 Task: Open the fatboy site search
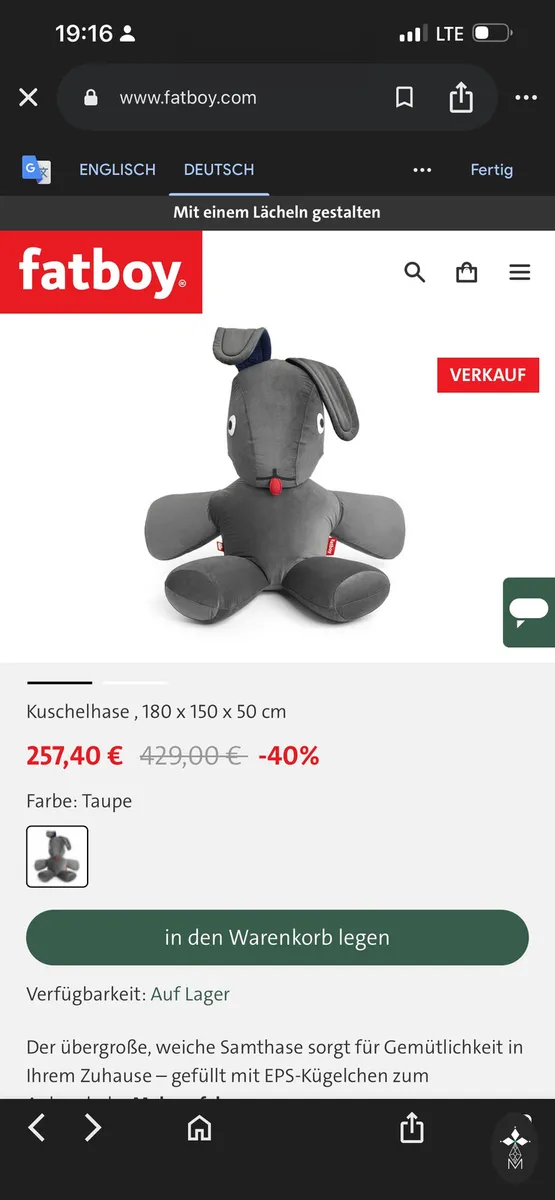(x=415, y=271)
